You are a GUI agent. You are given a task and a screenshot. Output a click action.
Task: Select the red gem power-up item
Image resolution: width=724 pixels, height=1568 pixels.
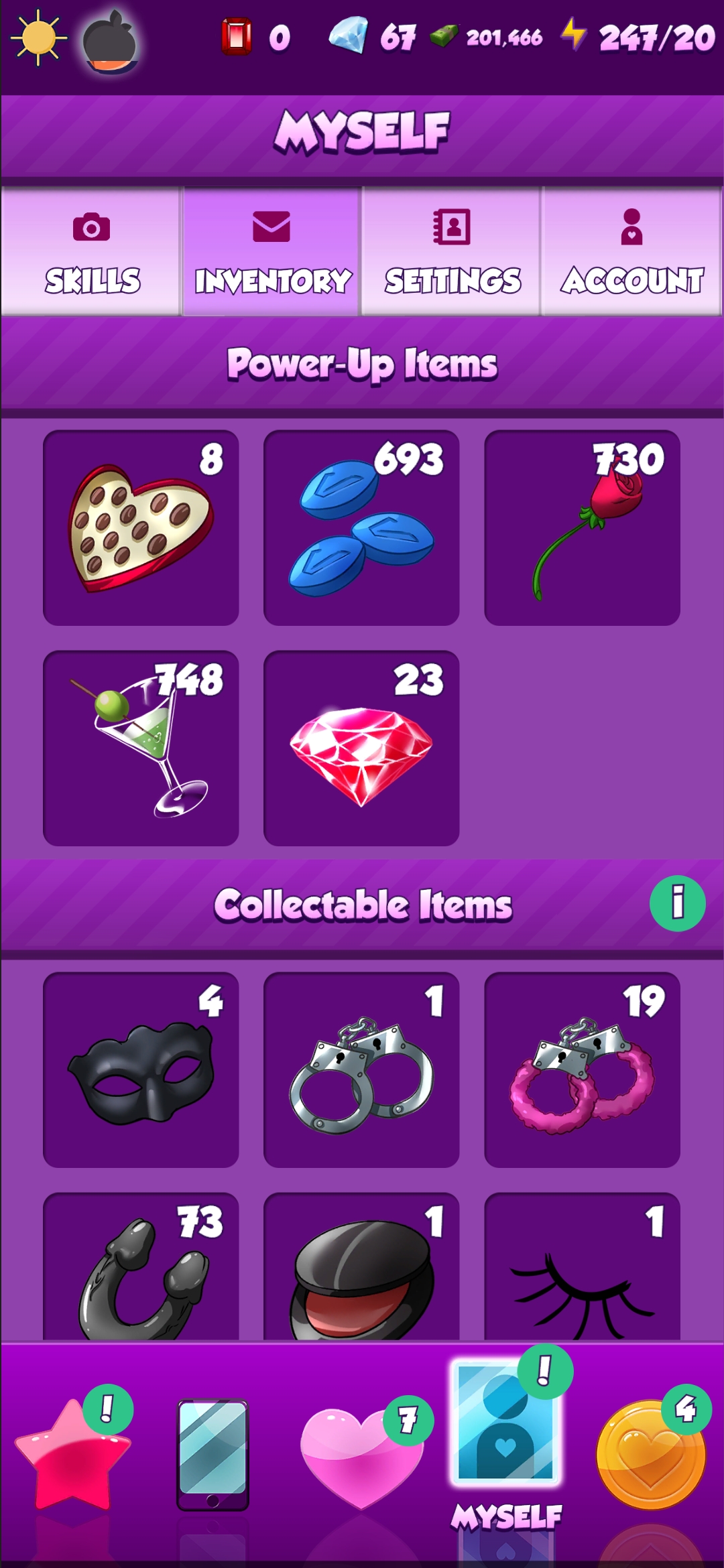click(x=361, y=748)
